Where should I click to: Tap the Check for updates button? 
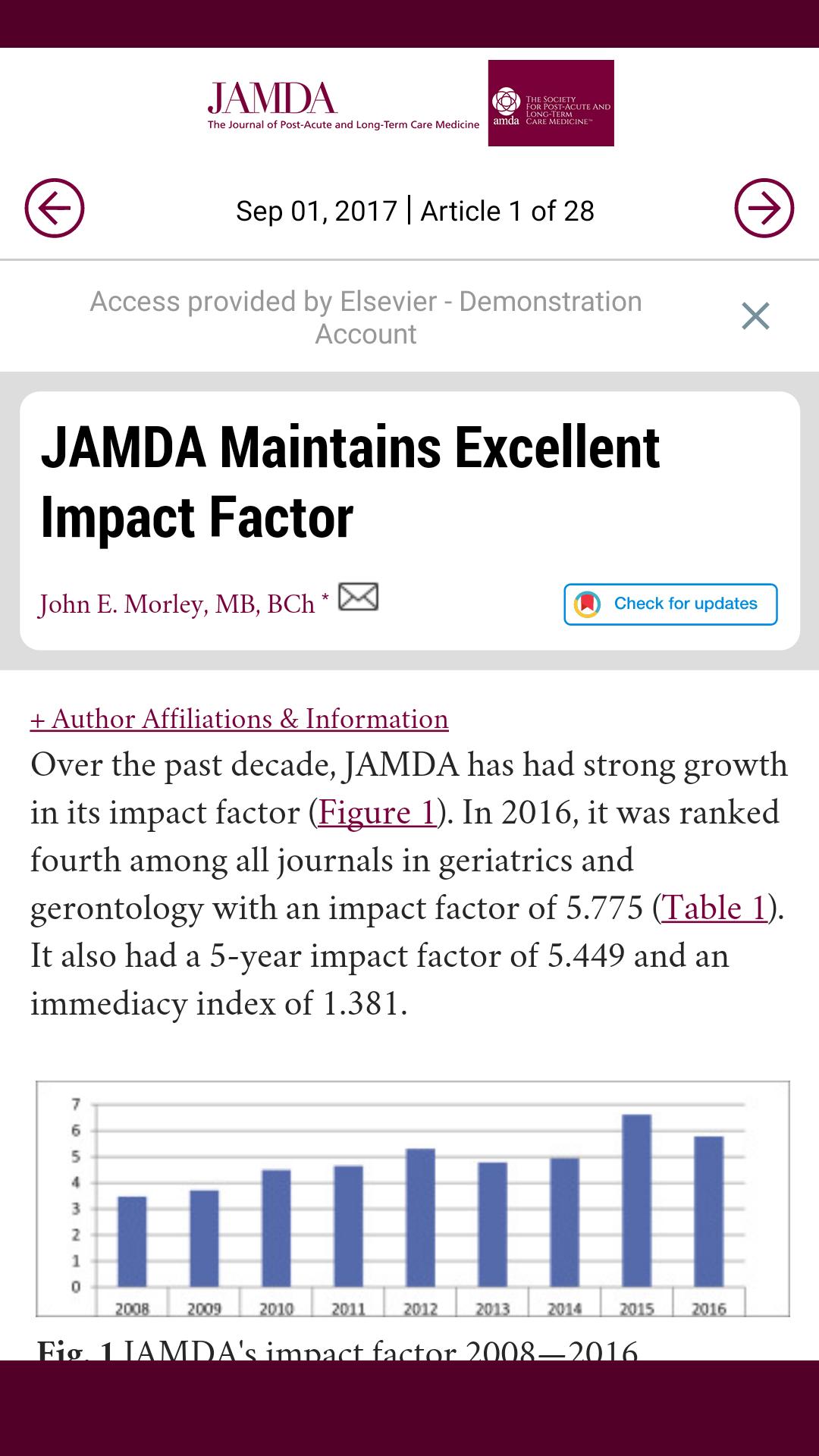coord(670,604)
